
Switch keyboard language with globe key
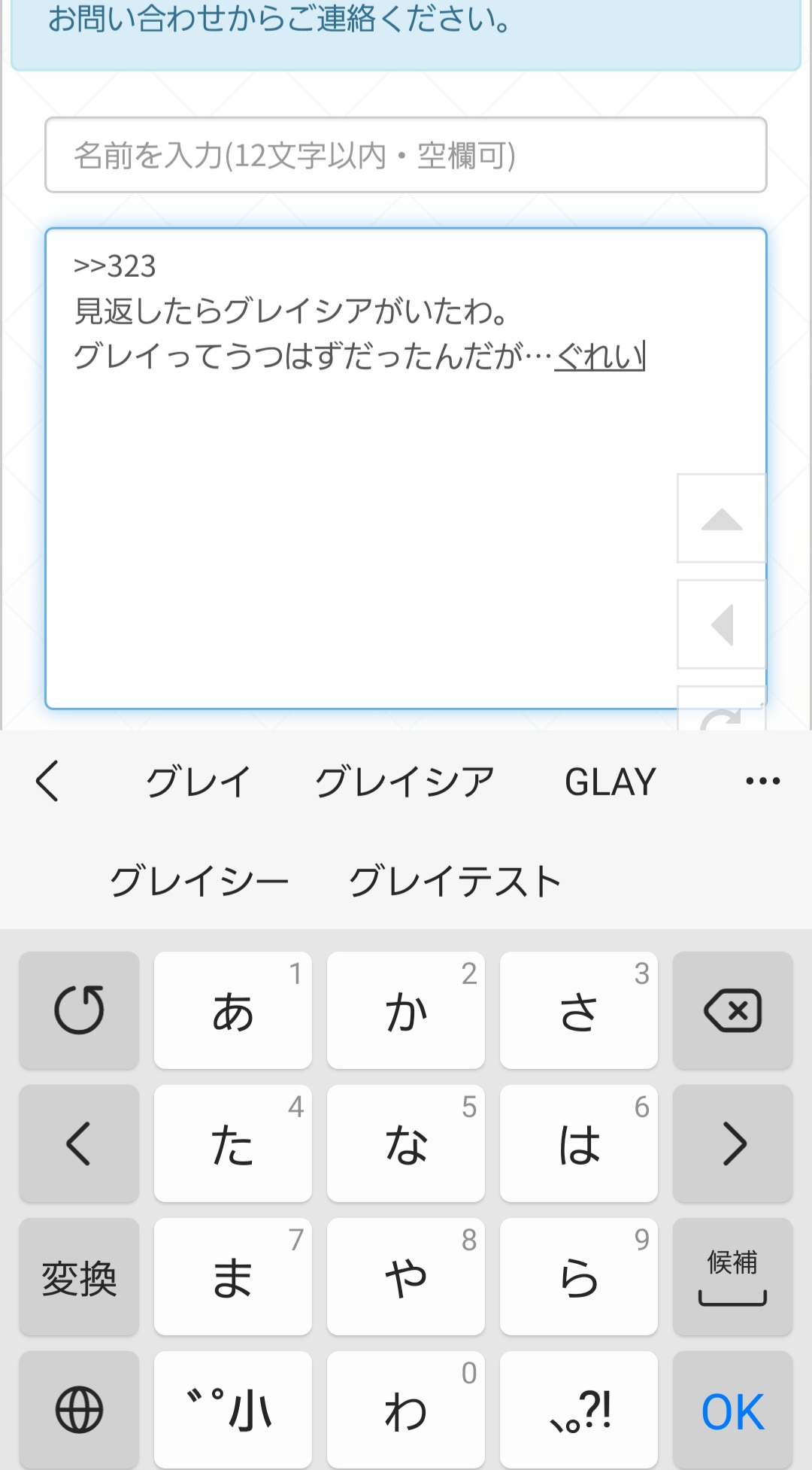click(79, 1411)
